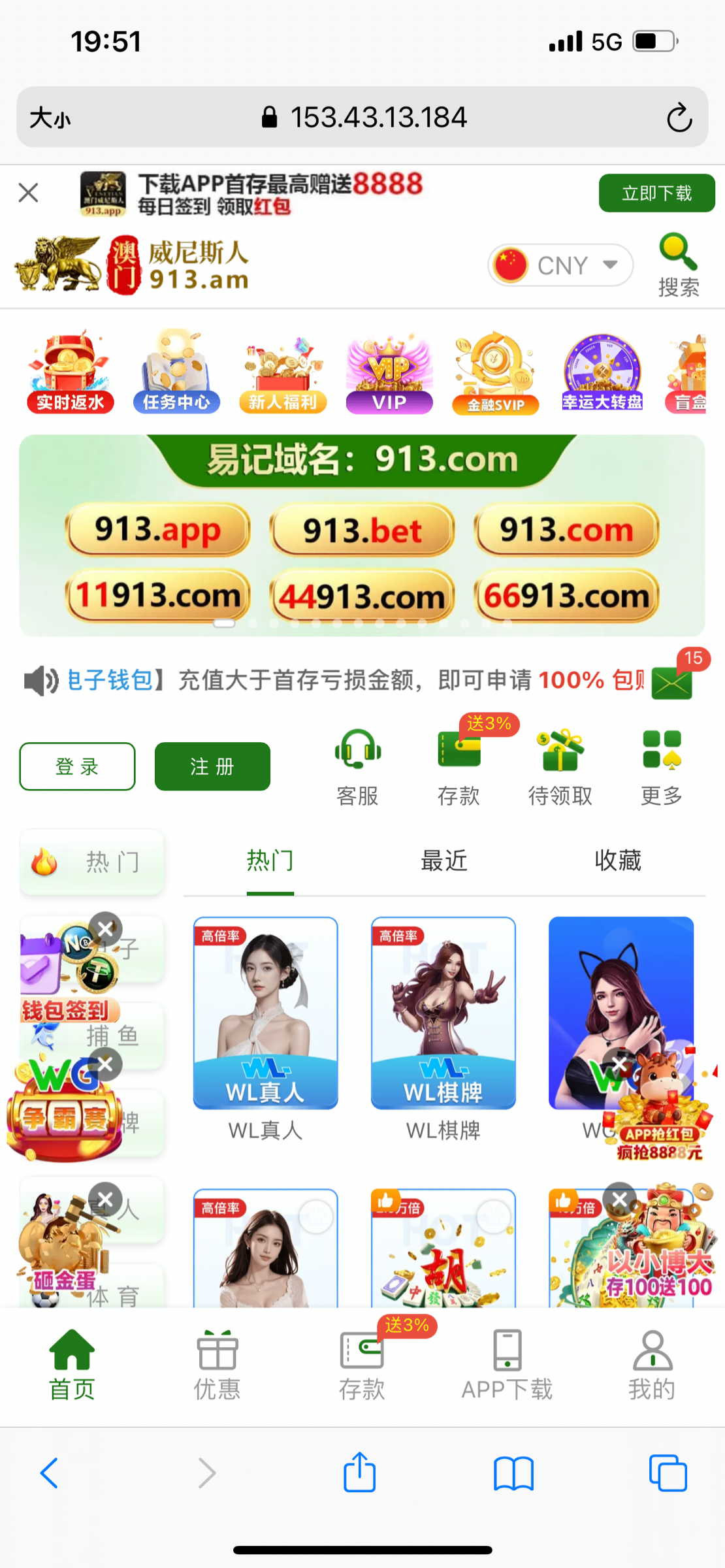Switch to the 收藏 favorites tab
Viewport: 725px width, 1568px height.
(617, 861)
